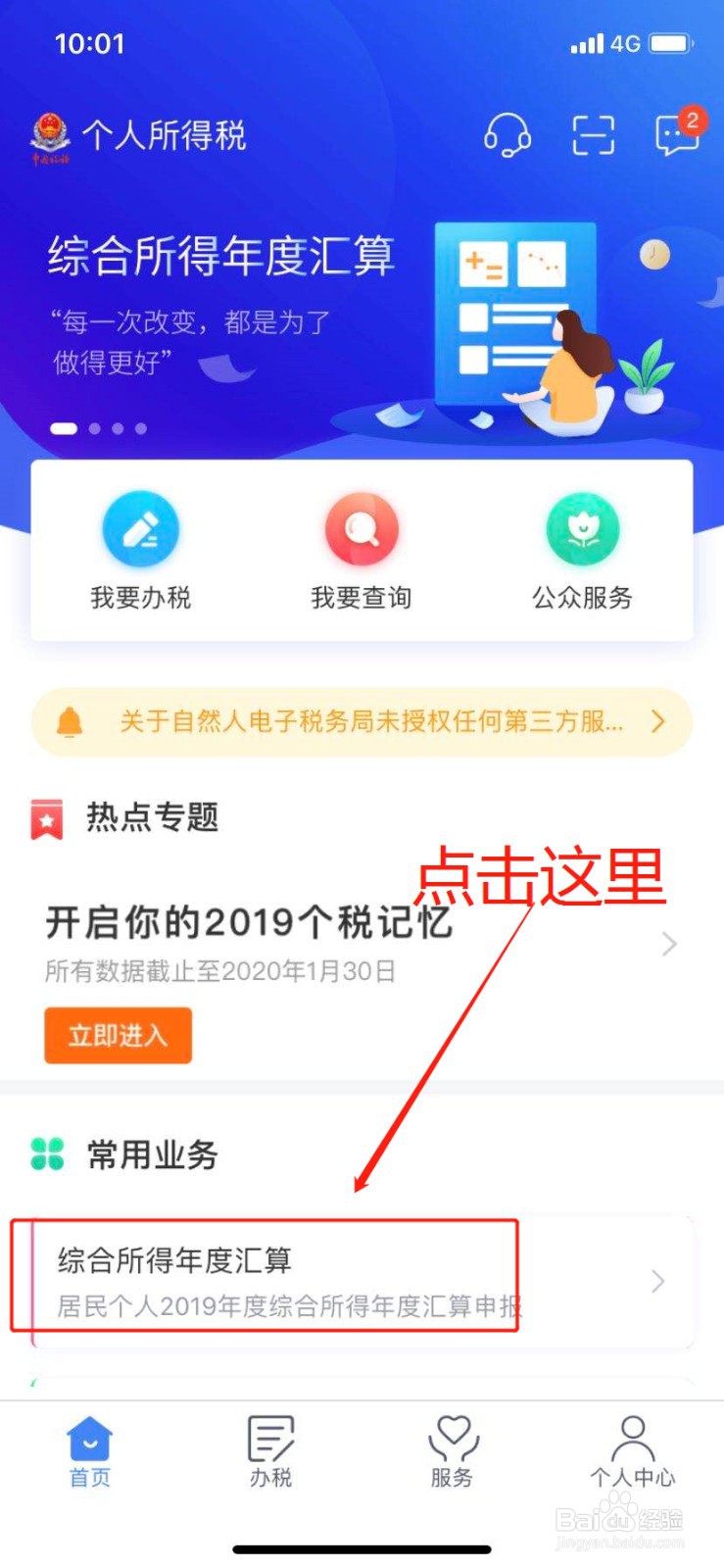This screenshot has height=1568, width=724.
Task: Open the message center with 2 notifications
Action: coord(676,135)
